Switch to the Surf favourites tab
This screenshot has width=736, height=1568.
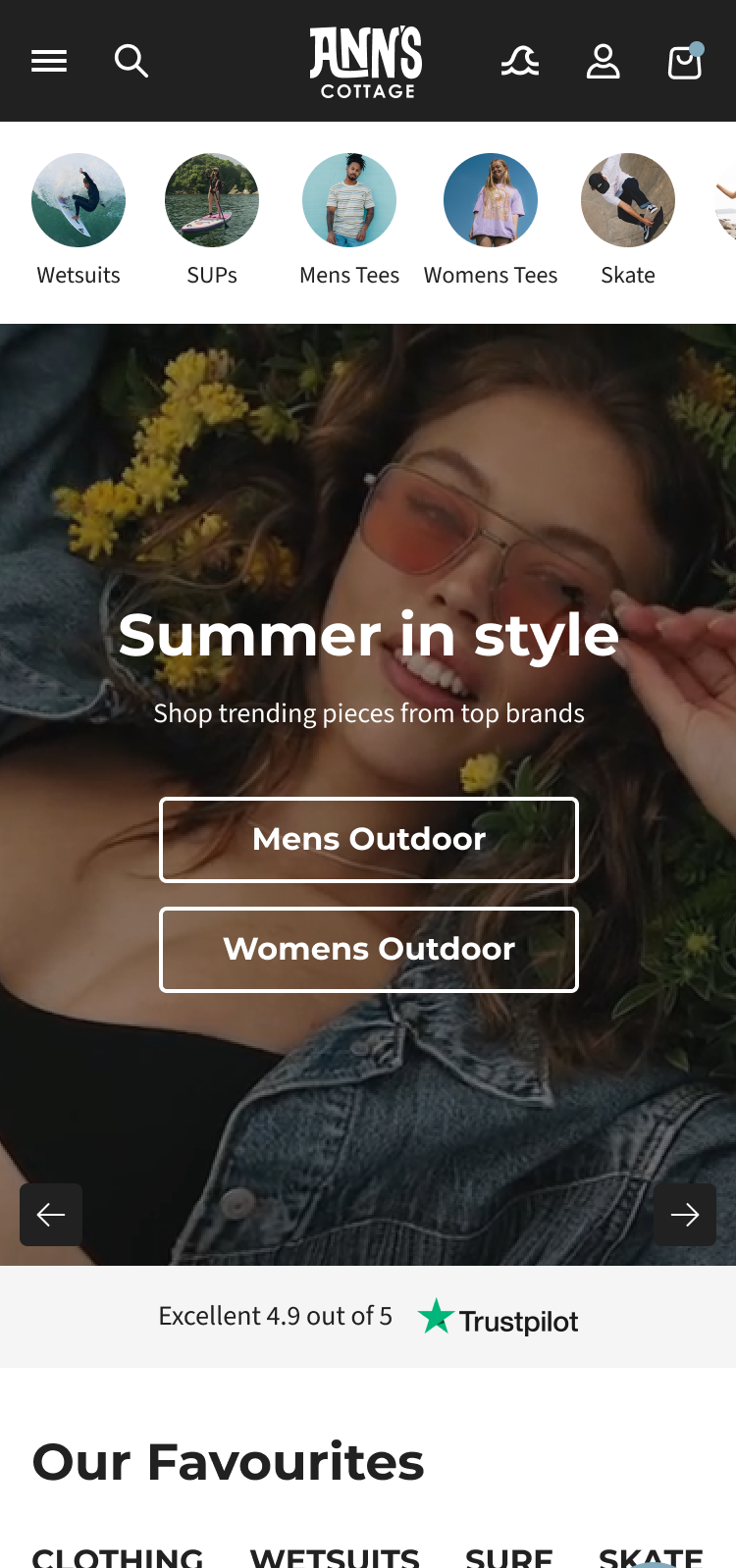508,1556
